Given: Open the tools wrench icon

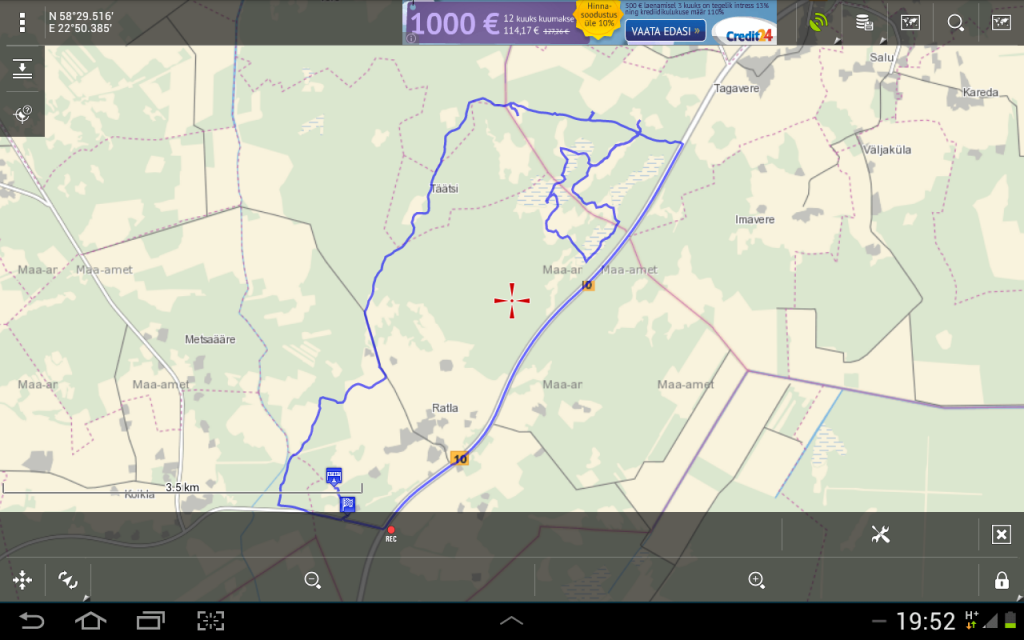Looking at the screenshot, I should 880,534.
